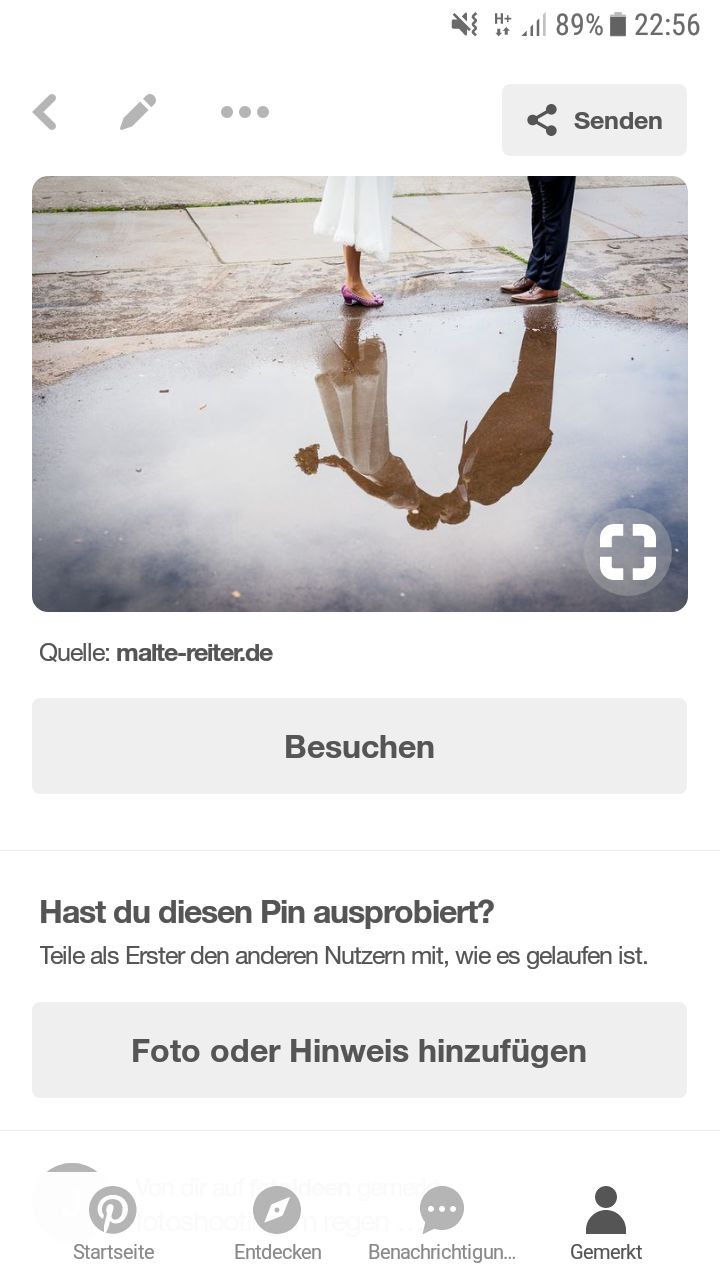
Task: Go to the Gemerkt tab
Action: pyautogui.click(x=606, y=1224)
